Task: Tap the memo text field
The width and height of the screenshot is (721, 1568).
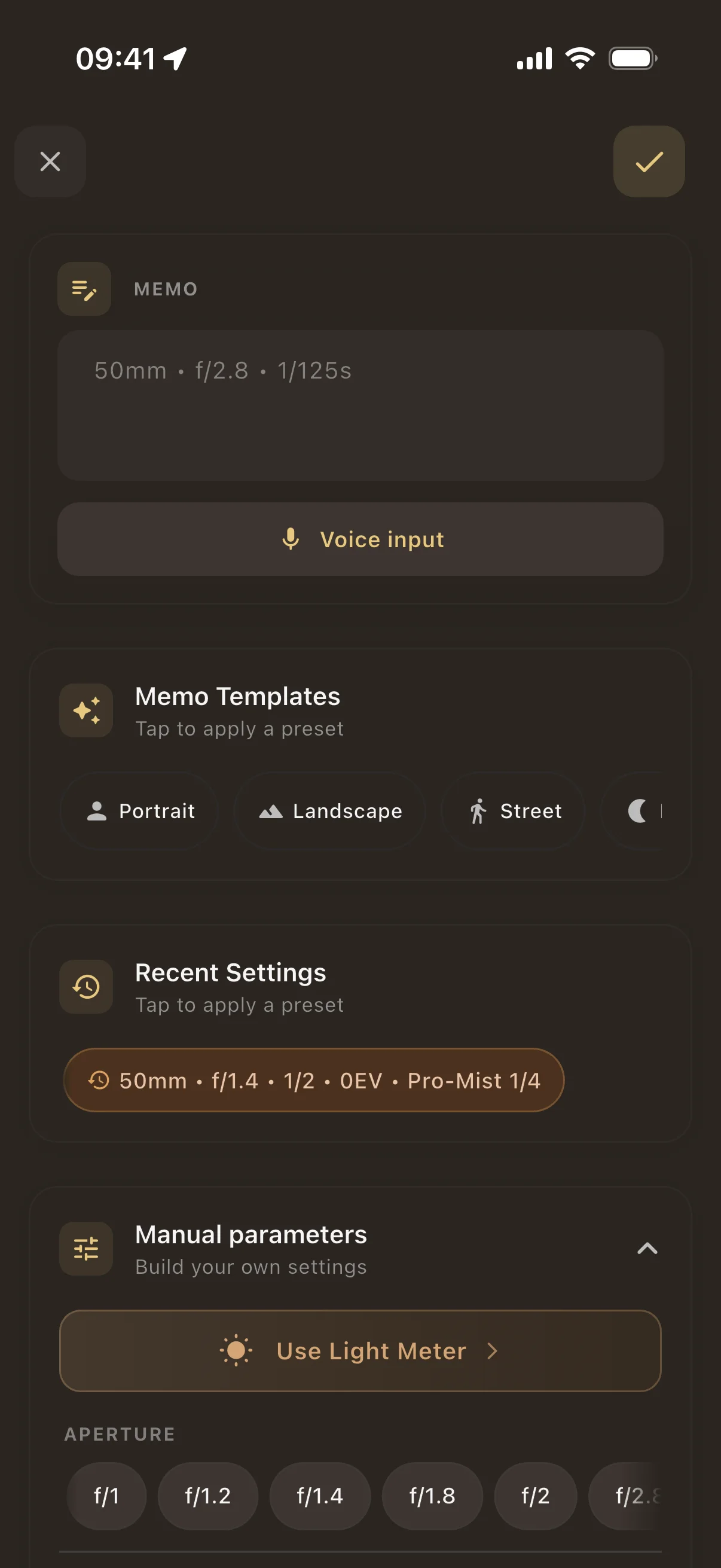Action: pyautogui.click(x=360, y=405)
